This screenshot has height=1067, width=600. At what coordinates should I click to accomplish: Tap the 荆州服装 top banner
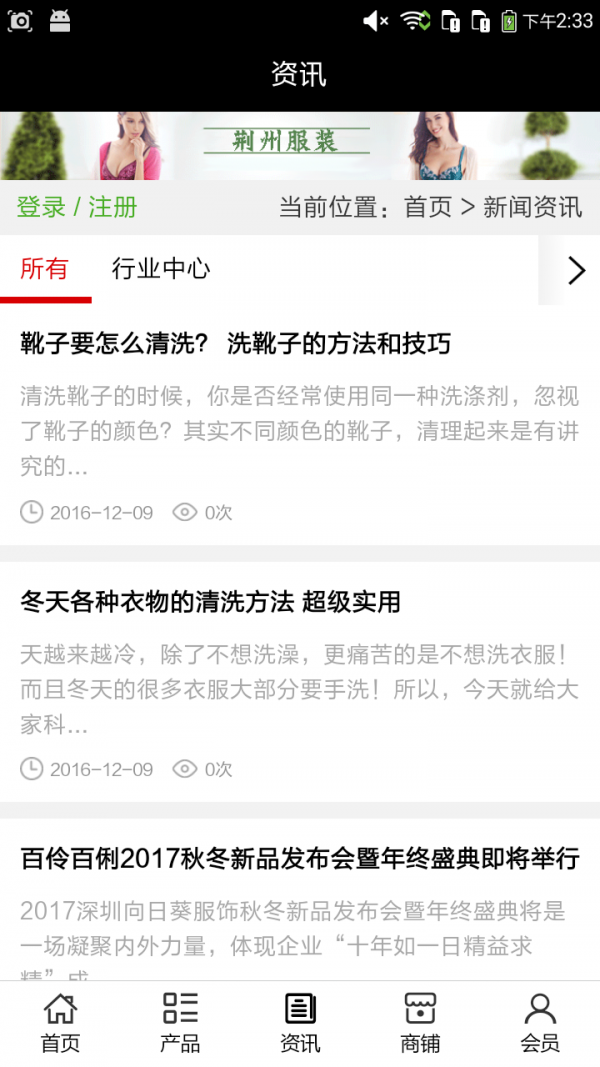pyautogui.click(x=299, y=145)
